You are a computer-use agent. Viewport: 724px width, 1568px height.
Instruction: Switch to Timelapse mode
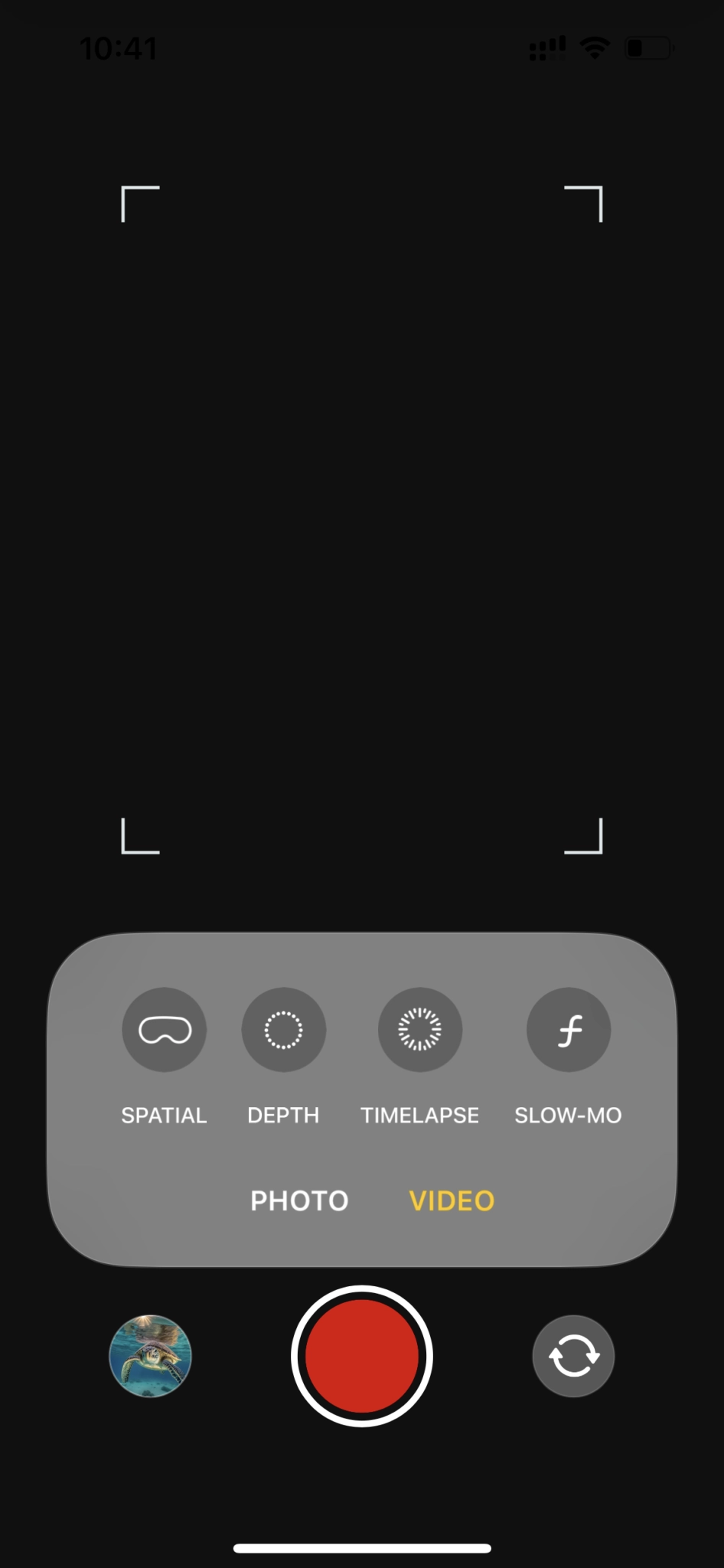click(419, 1030)
